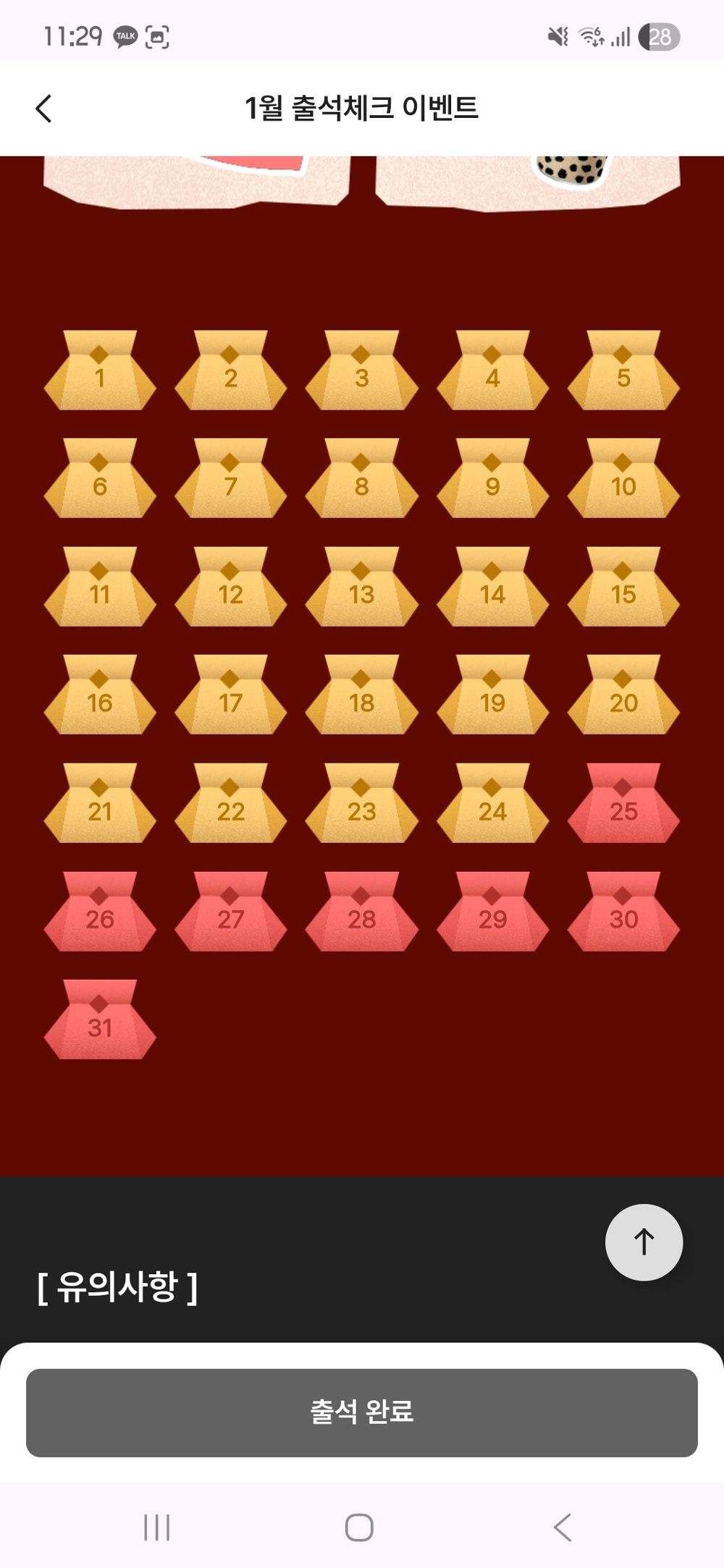The height and width of the screenshot is (1568, 724).
Task: Tap the day 17 lucky pouch
Action: [x=230, y=696]
